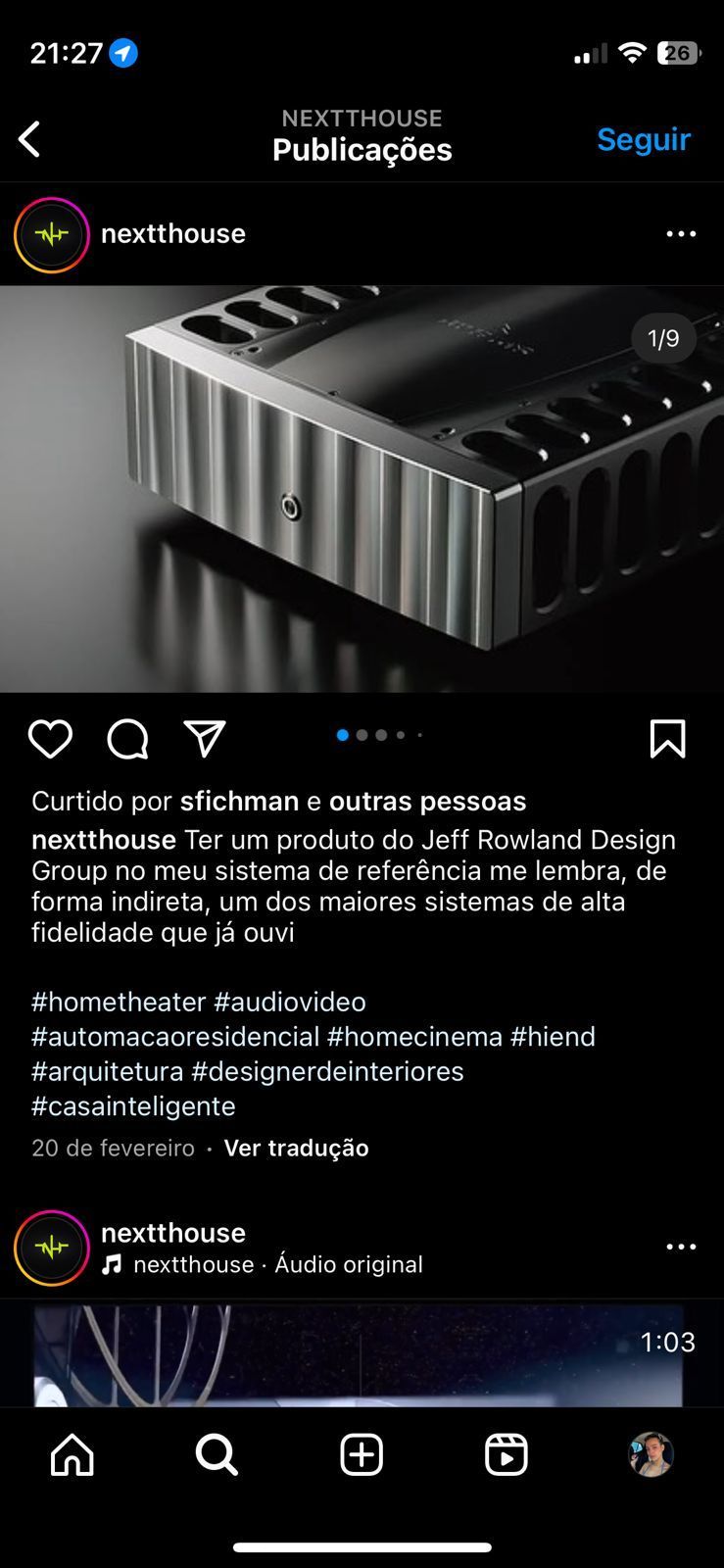
Task: Go to the Home feed tab
Action: [x=72, y=1454]
